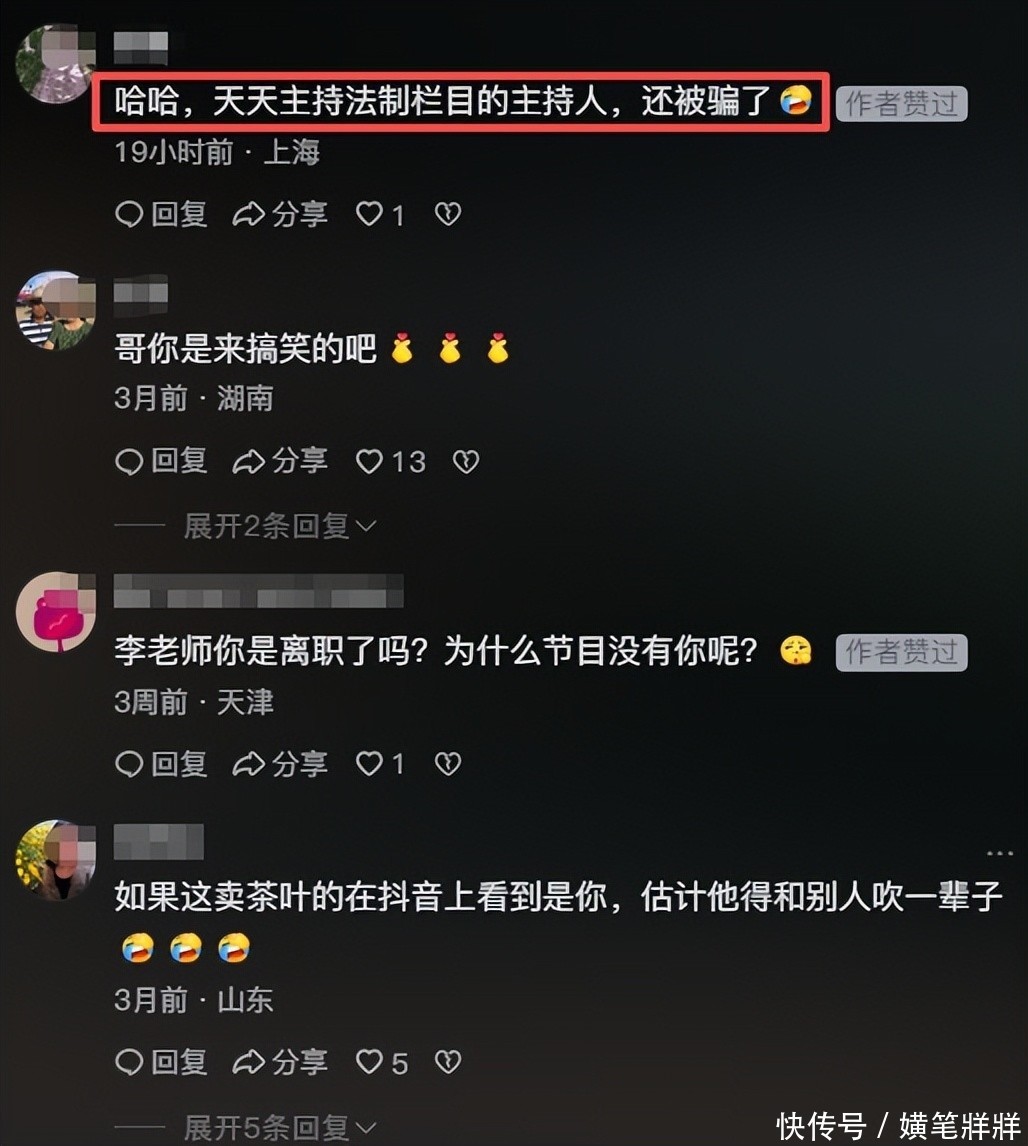
Task: Dislike the comment from 山东
Action: click(x=447, y=1062)
